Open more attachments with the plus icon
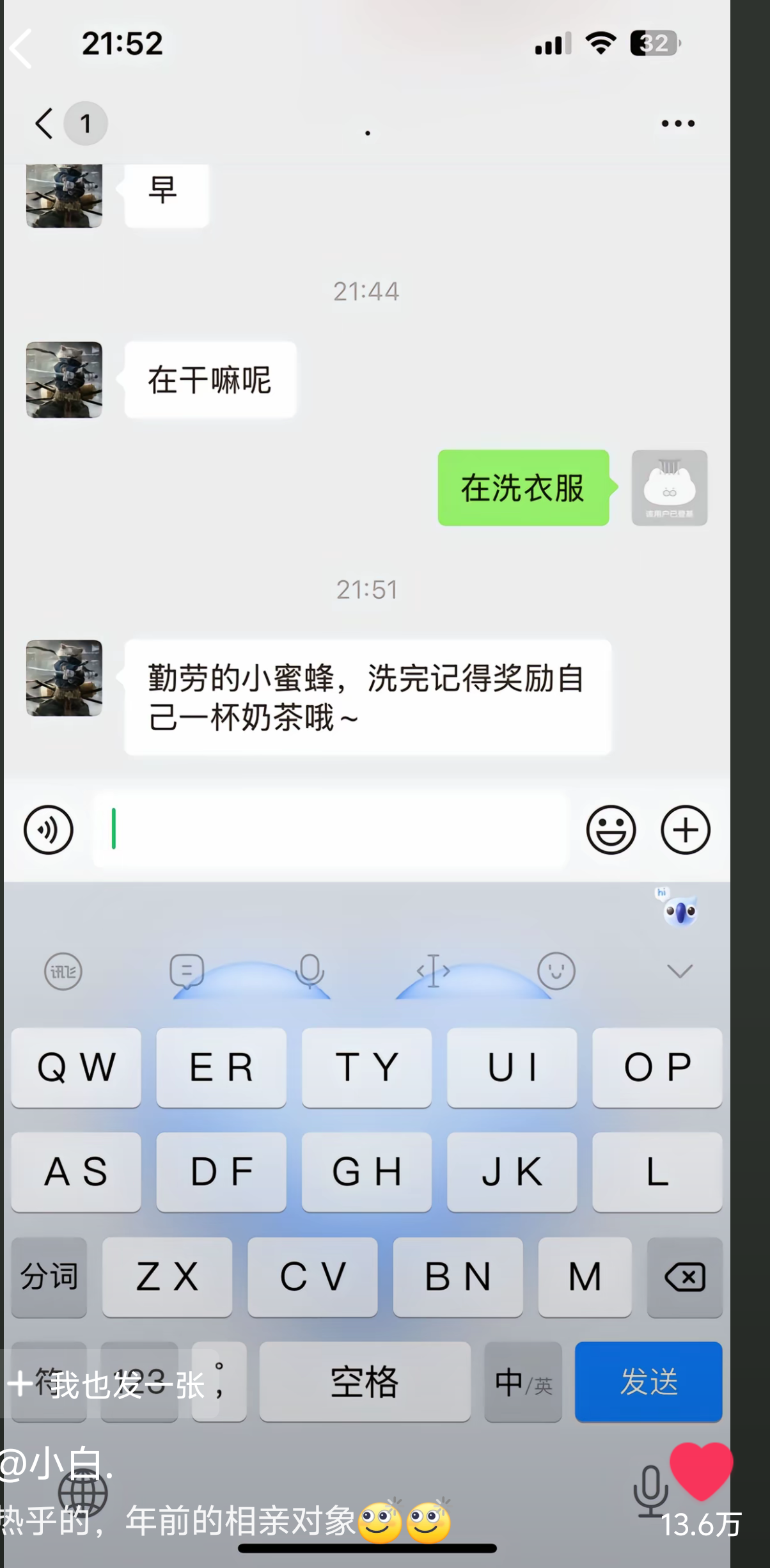This screenshot has height=1568, width=770. coord(685,829)
